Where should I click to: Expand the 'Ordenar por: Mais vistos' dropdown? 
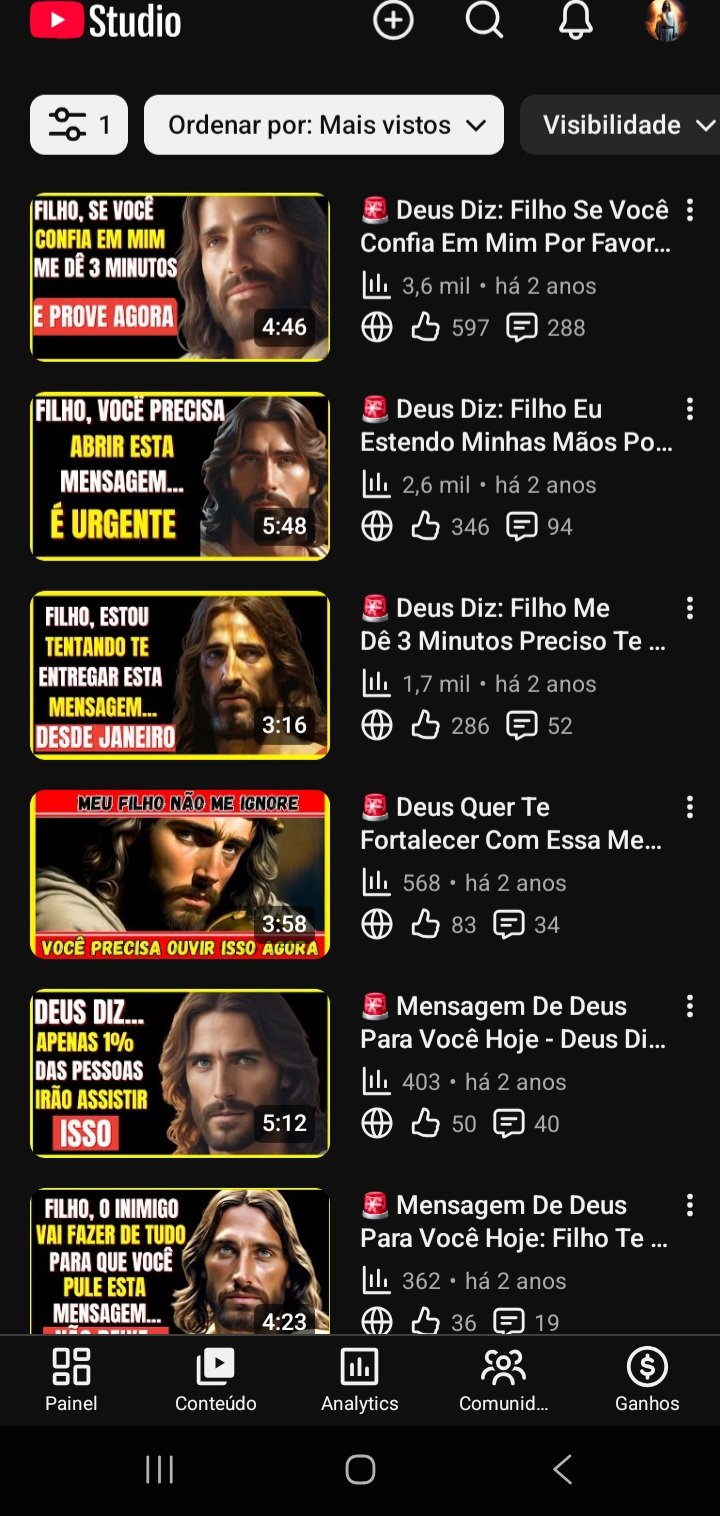[324, 125]
